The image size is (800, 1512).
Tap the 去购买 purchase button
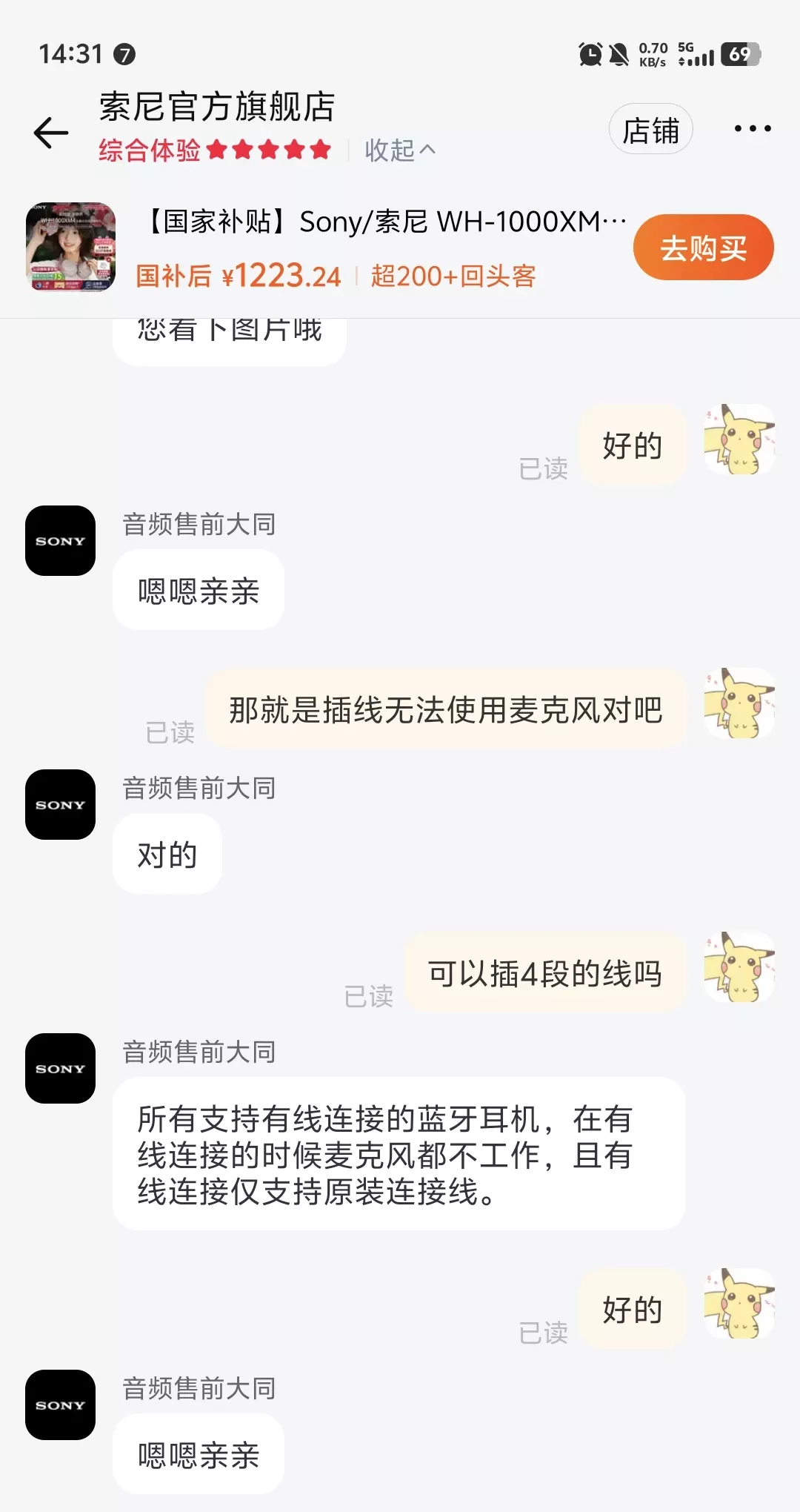point(702,247)
